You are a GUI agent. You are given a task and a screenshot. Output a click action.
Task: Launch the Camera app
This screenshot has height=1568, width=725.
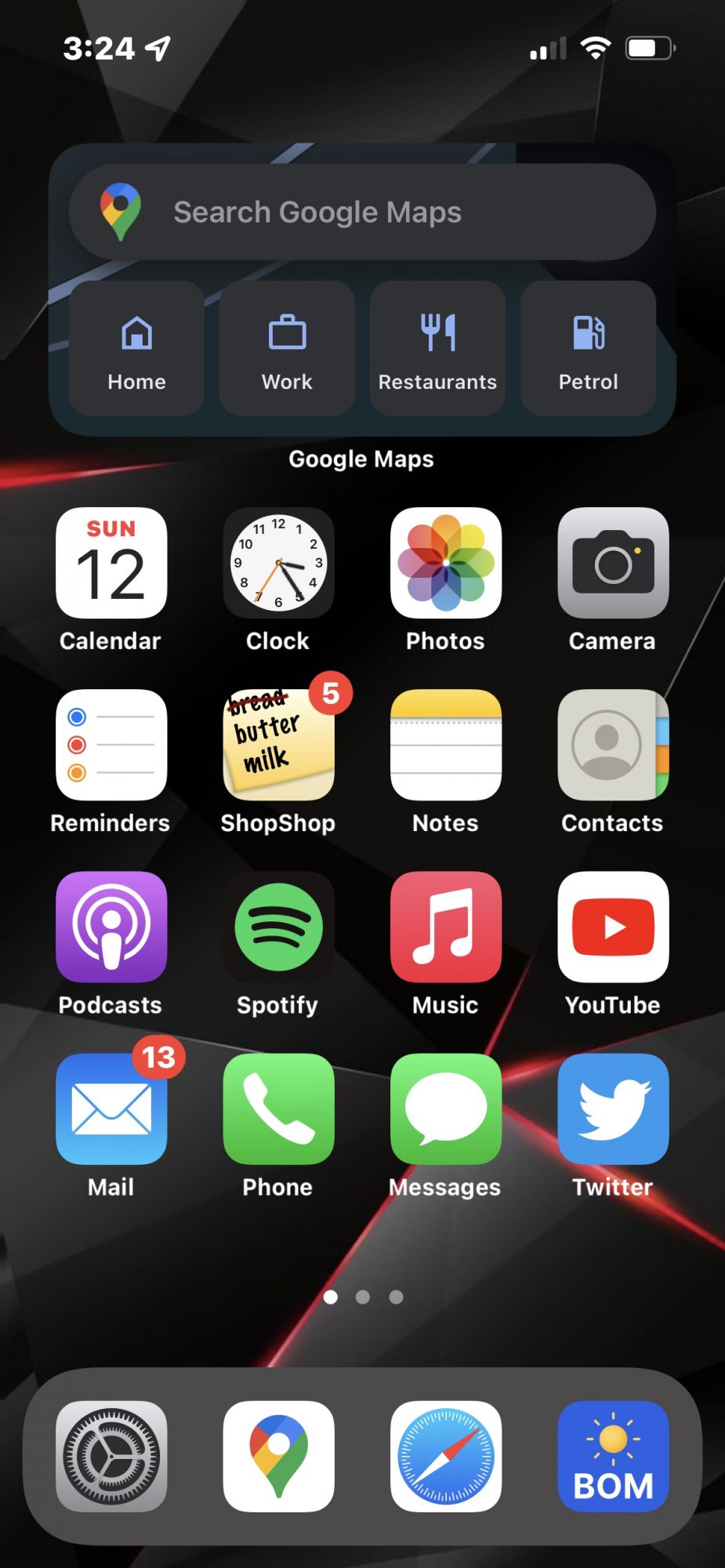[613, 563]
